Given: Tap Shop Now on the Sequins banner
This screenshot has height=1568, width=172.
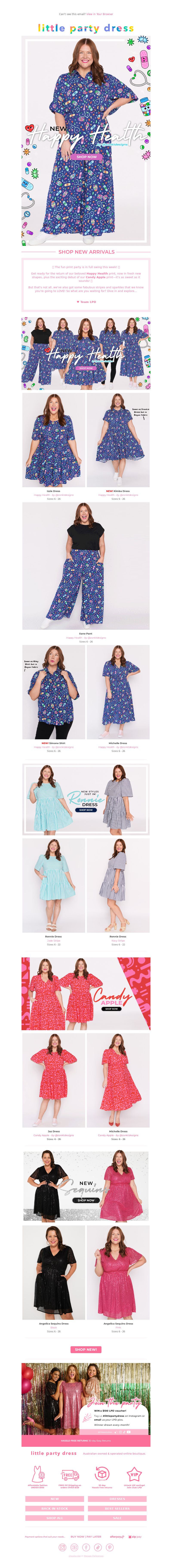Looking at the screenshot, I should pos(86,1183).
